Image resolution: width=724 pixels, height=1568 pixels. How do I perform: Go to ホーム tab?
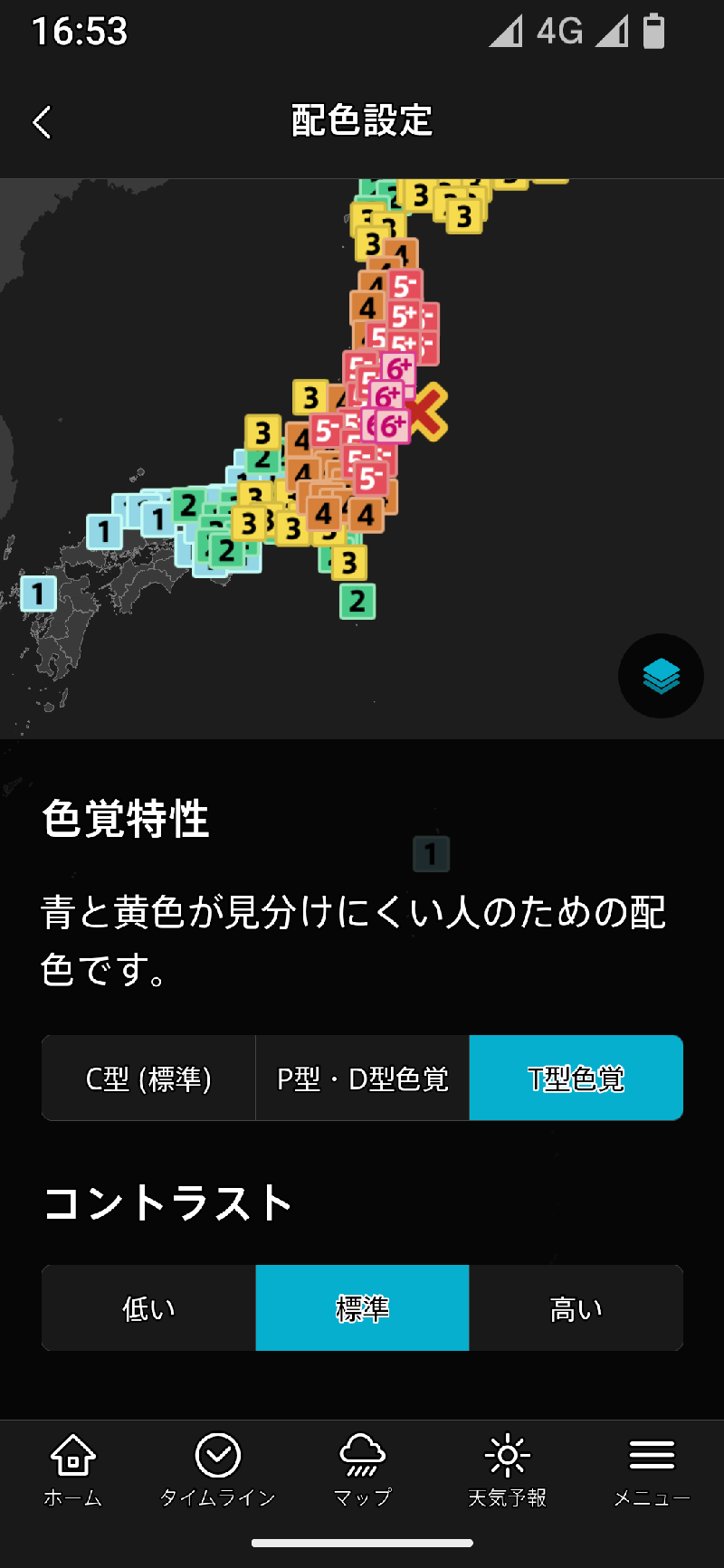coord(72,1471)
